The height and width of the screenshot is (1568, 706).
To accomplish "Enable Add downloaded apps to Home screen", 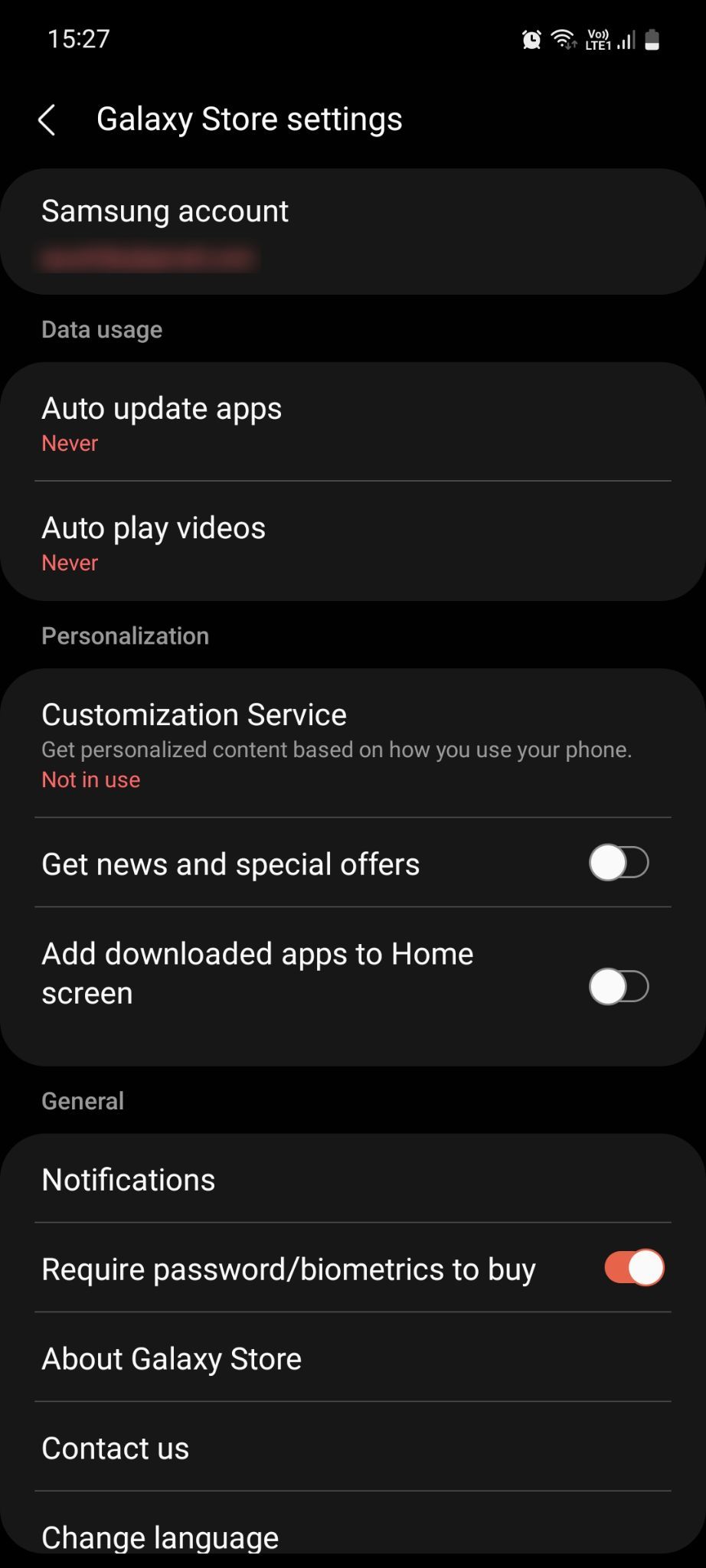I will [x=618, y=988].
